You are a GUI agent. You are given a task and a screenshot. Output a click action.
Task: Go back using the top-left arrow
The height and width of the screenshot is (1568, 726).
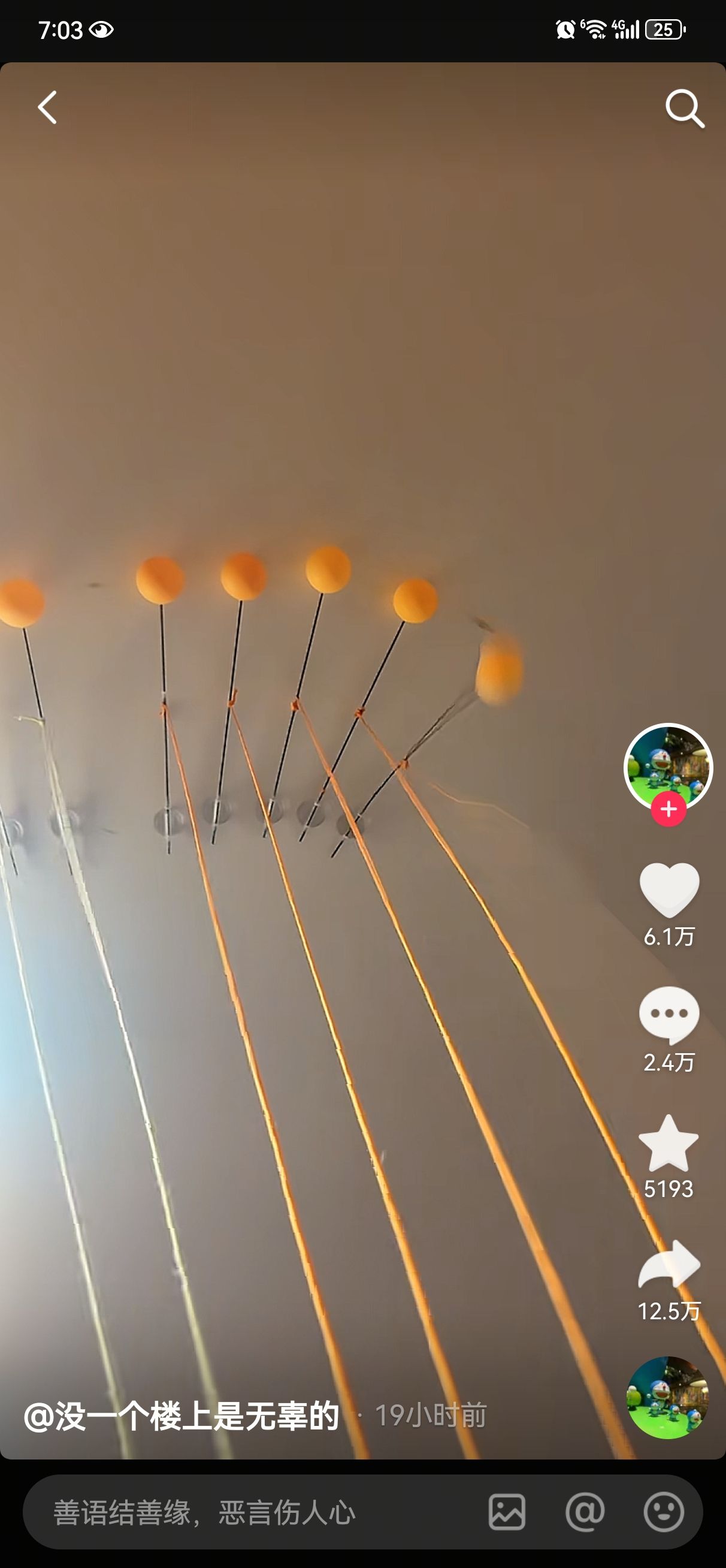point(47,108)
